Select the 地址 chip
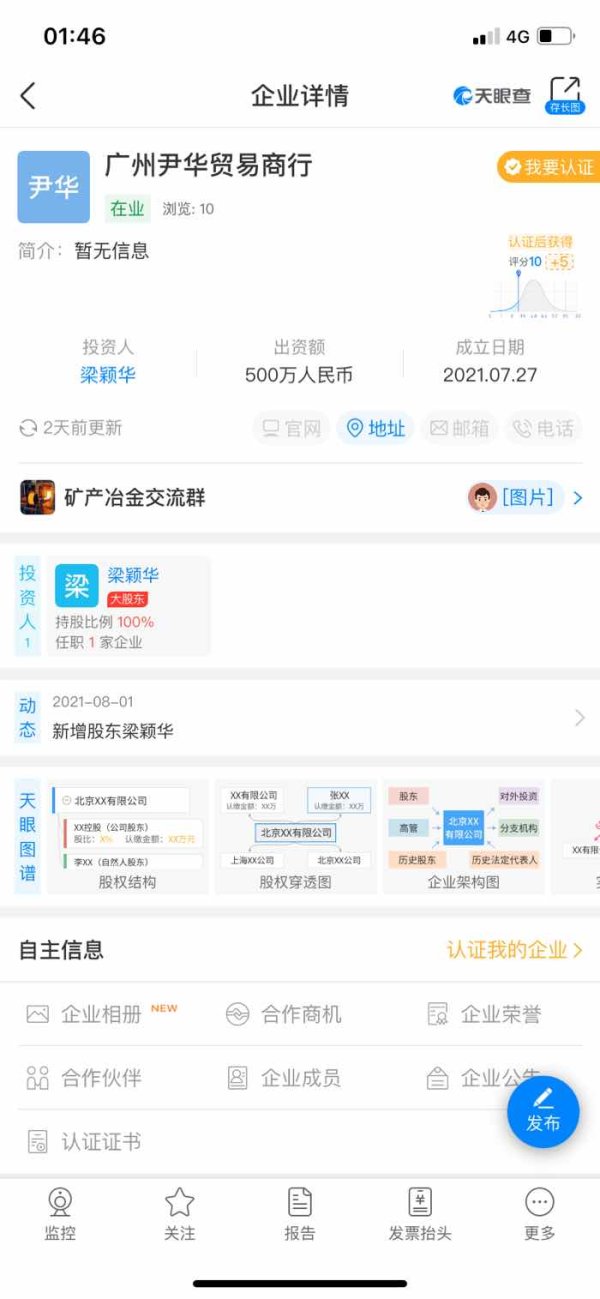This screenshot has width=600, height=1299. [x=376, y=428]
